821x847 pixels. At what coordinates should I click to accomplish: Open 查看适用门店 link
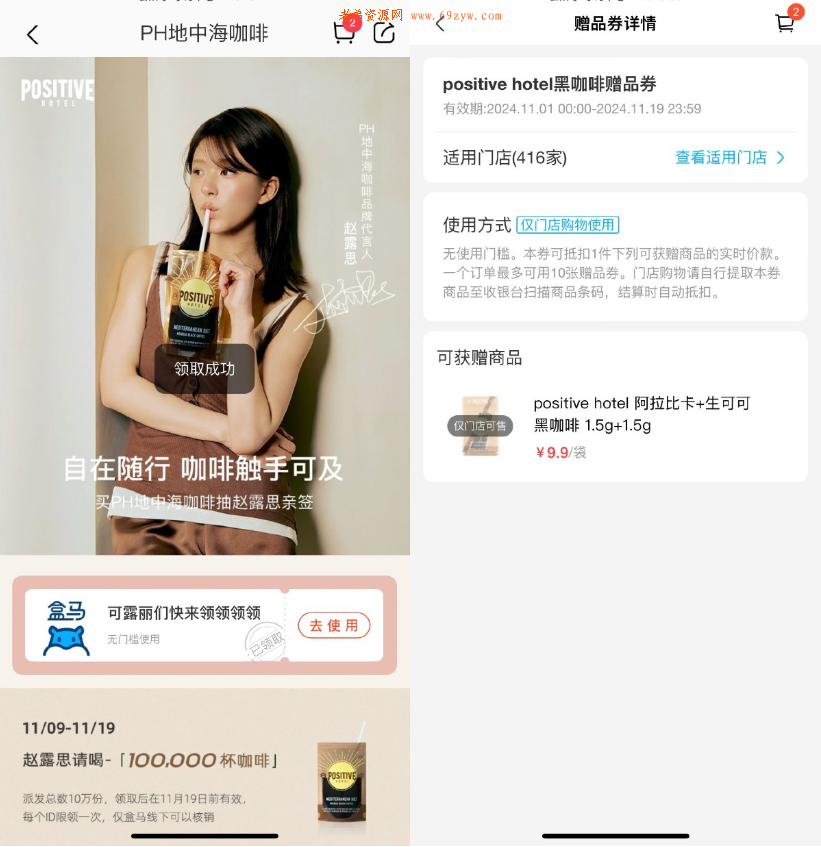click(x=730, y=157)
